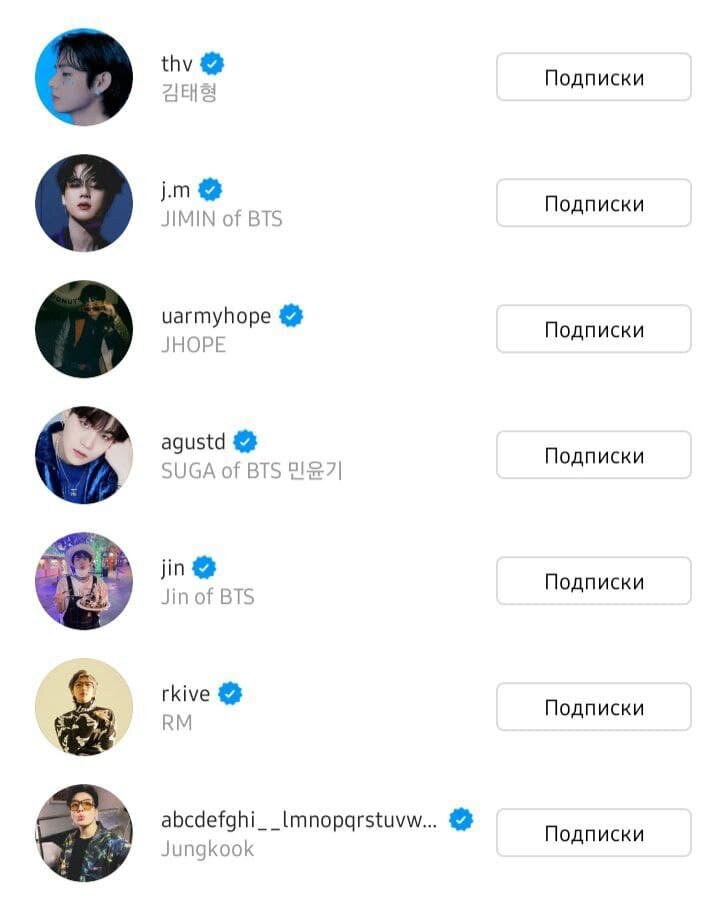Viewport: 720px width, 898px height.
Task: Tap Подписки button next to jin
Action: (x=593, y=582)
